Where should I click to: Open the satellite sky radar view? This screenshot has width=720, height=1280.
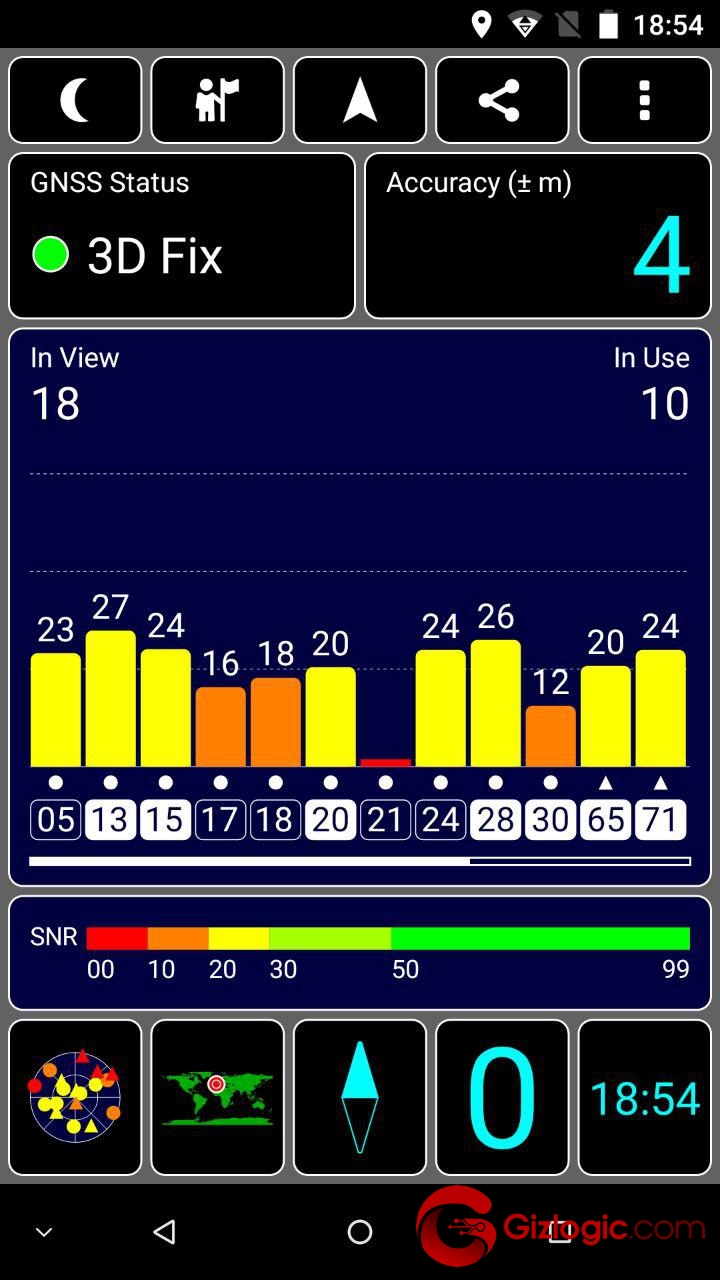[x=75, y=1097]
